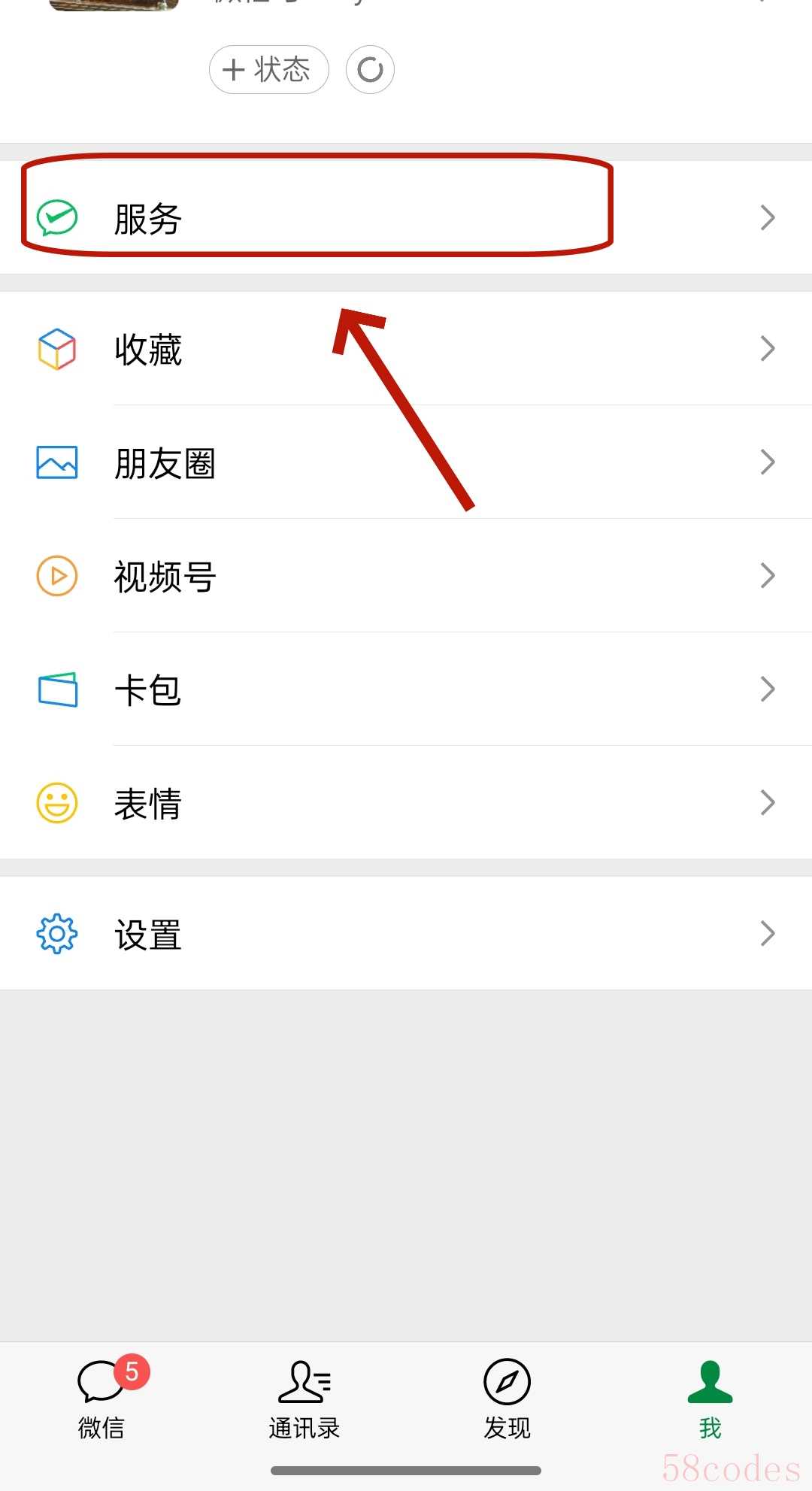This screenshot has width=812, height=1491.
Task: Tap the round icon beside 状态
Action: point(370,70)
